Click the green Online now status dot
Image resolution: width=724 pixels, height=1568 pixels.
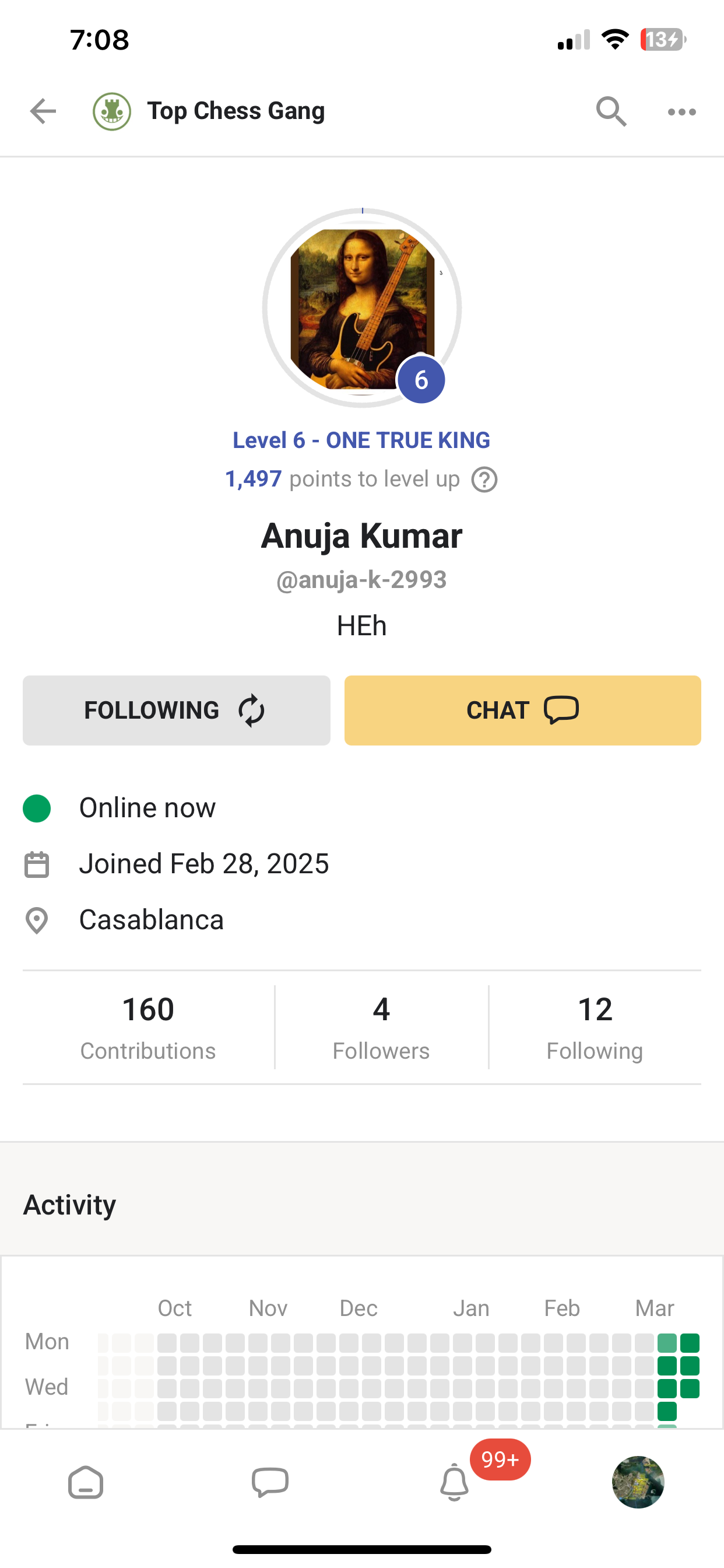[x=37, y=808]
